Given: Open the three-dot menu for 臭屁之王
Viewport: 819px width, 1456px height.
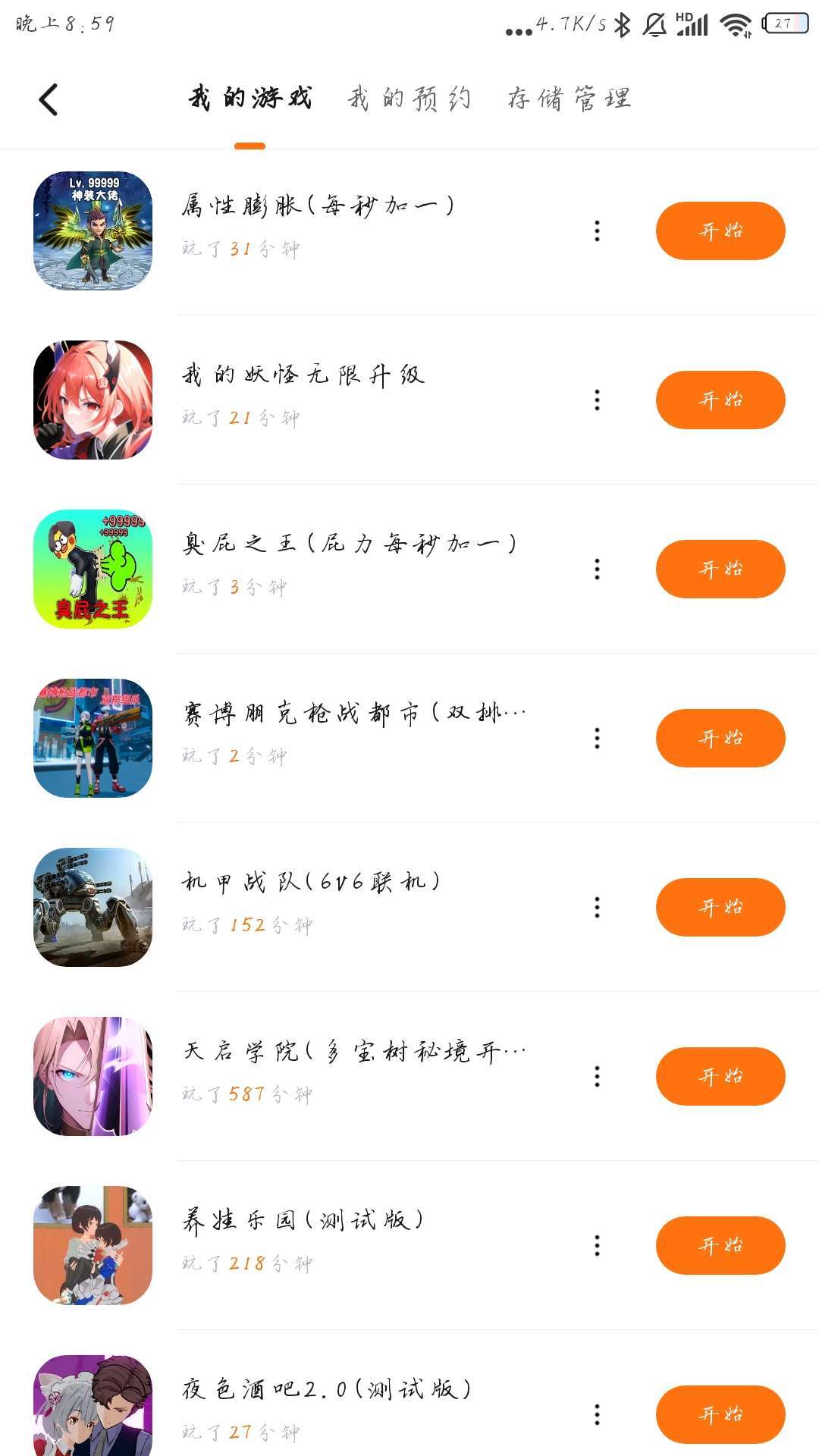Looking at the screenshot, I should (597, 569).
